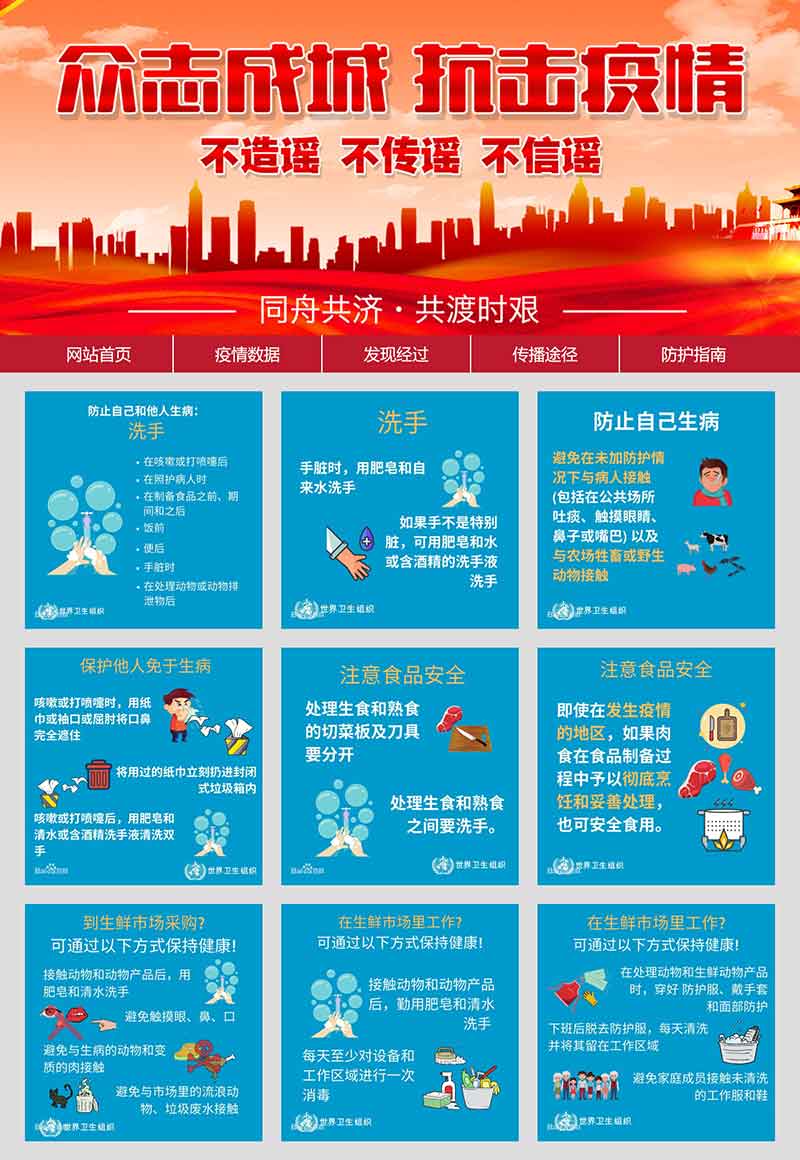Go to the 发现经过 page
Image resolution: width=800 pixels, height=1160 pixels.
pyautogui.click(x=396, y=354)
